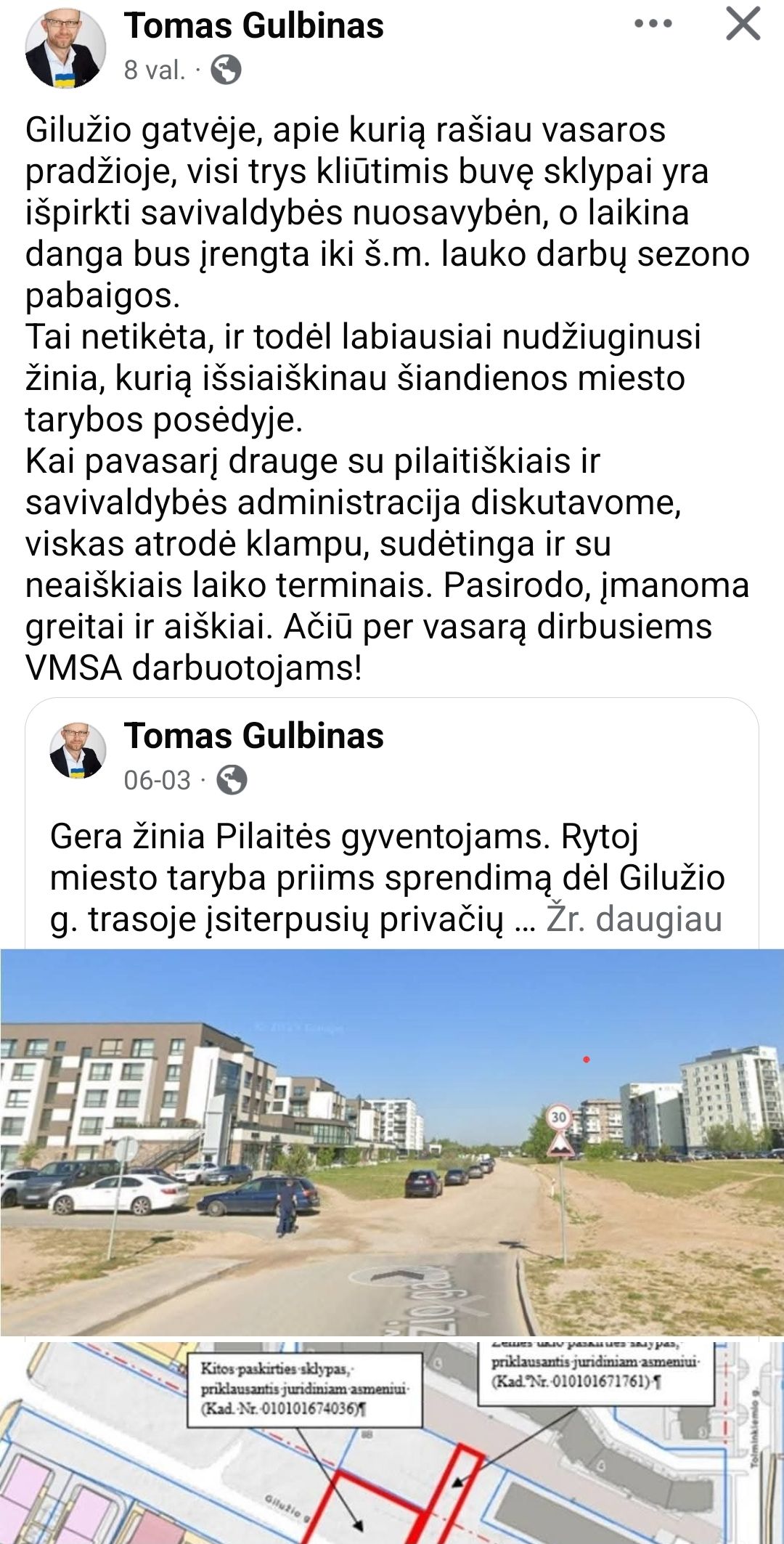Expand shared post with "Žr. daugiau"
The height and width of the screenshot is (1544, 784).
tap(634, 919)
